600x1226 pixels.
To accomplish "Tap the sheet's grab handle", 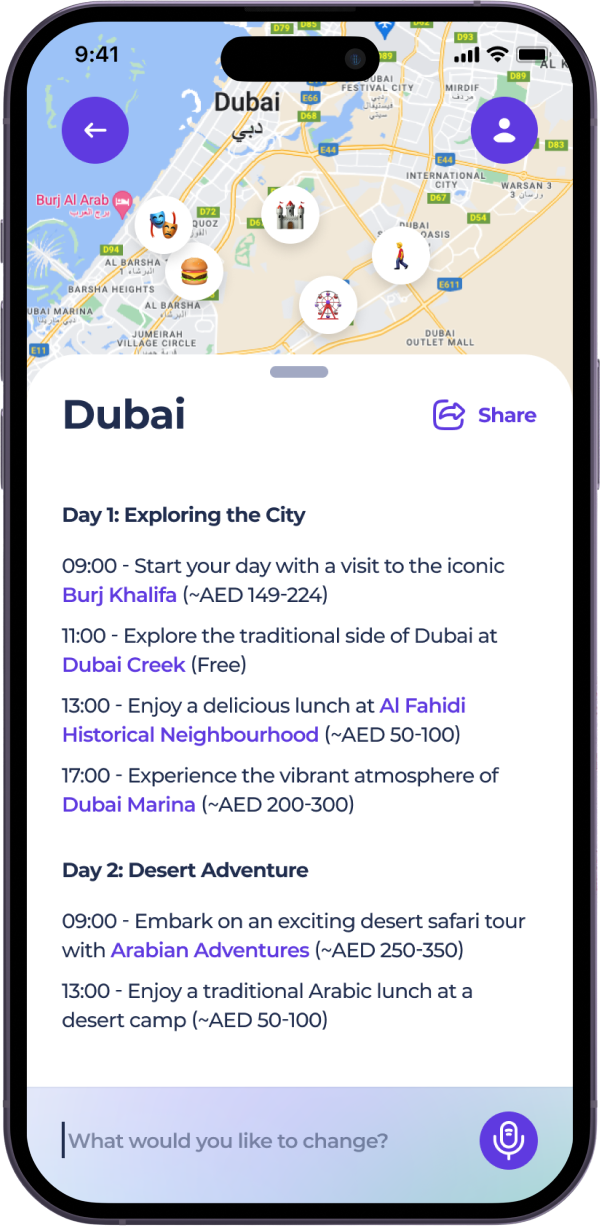I will pos(299,372).
